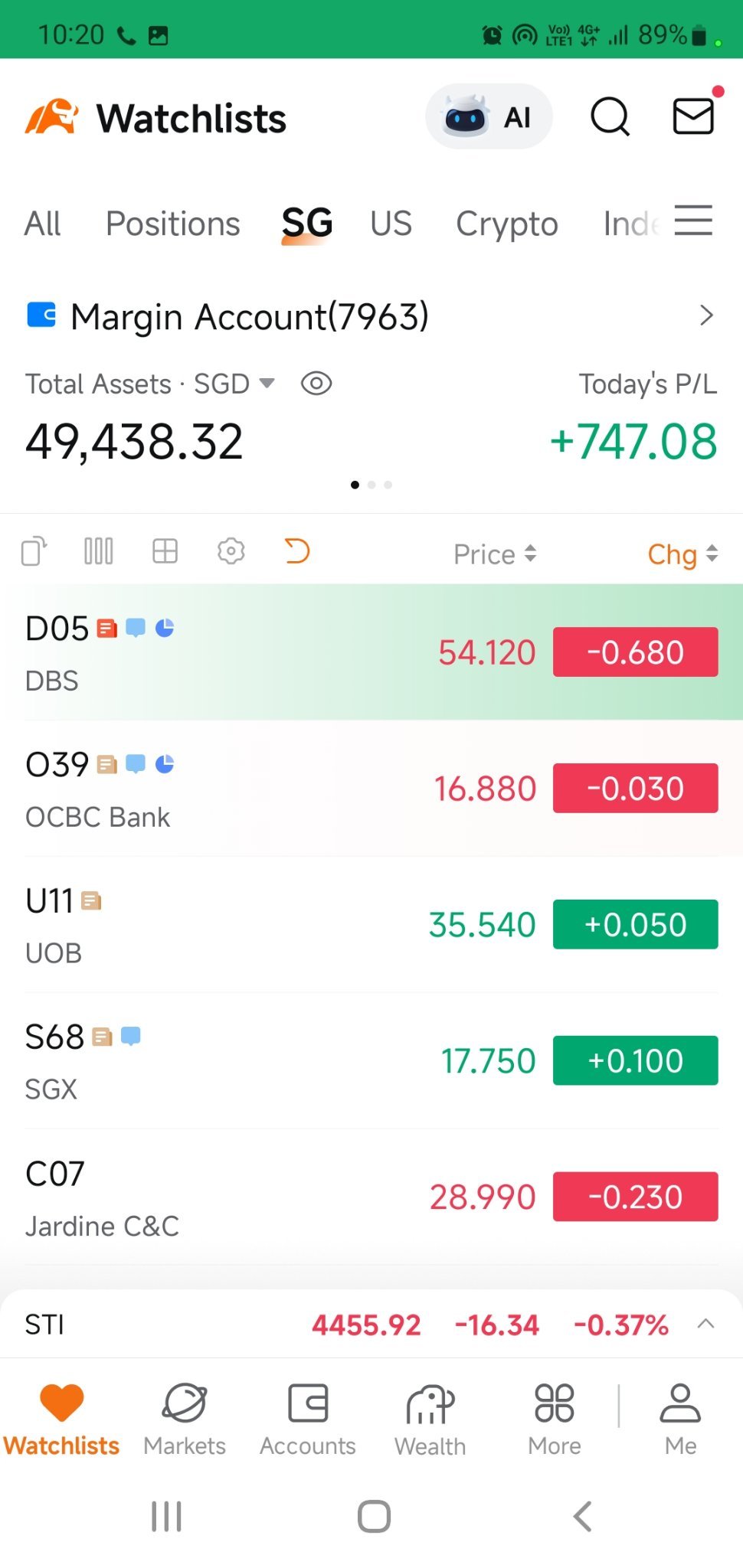Switch to the Crypto watchlist tab
This screenshot has width=743, height=1568.
tap(506, 224)
